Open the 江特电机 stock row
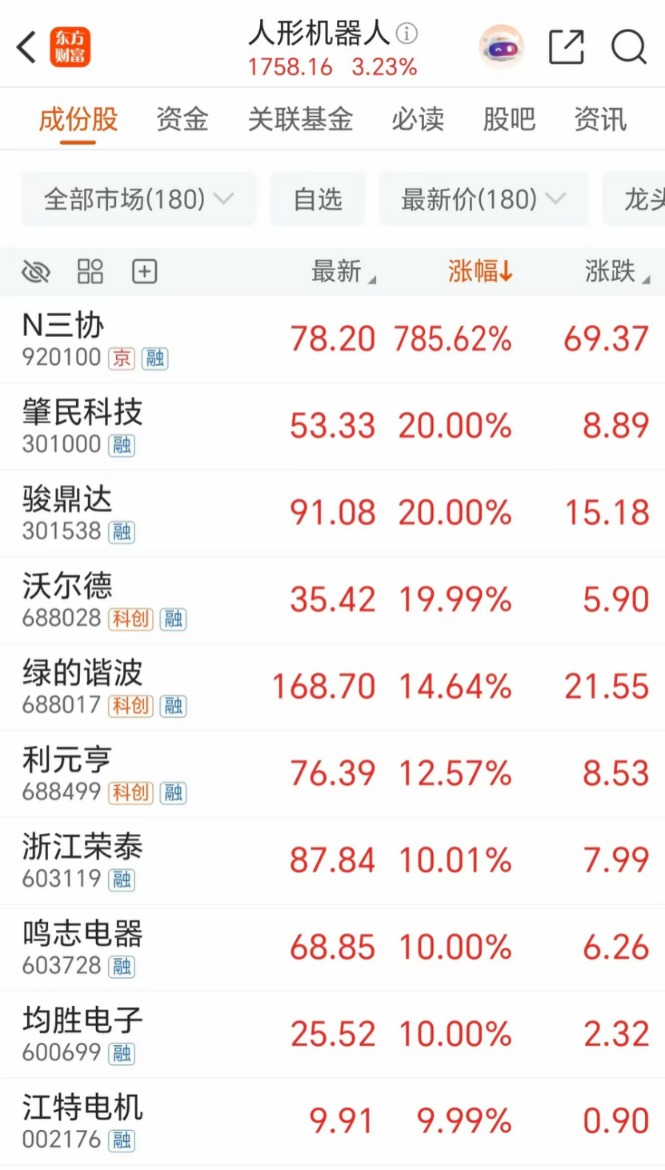This screenshot has height=1170, width=665. pos(332,1121)
